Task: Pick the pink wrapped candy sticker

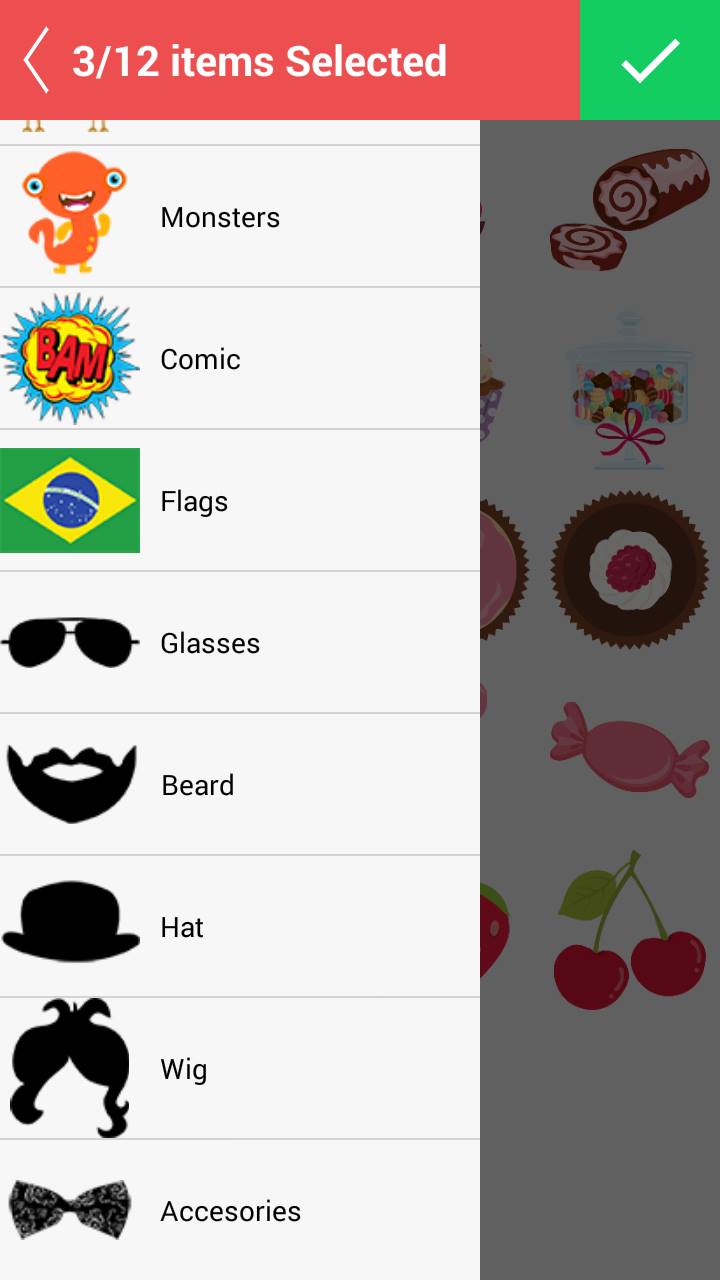Action: (x=630, y=748)
